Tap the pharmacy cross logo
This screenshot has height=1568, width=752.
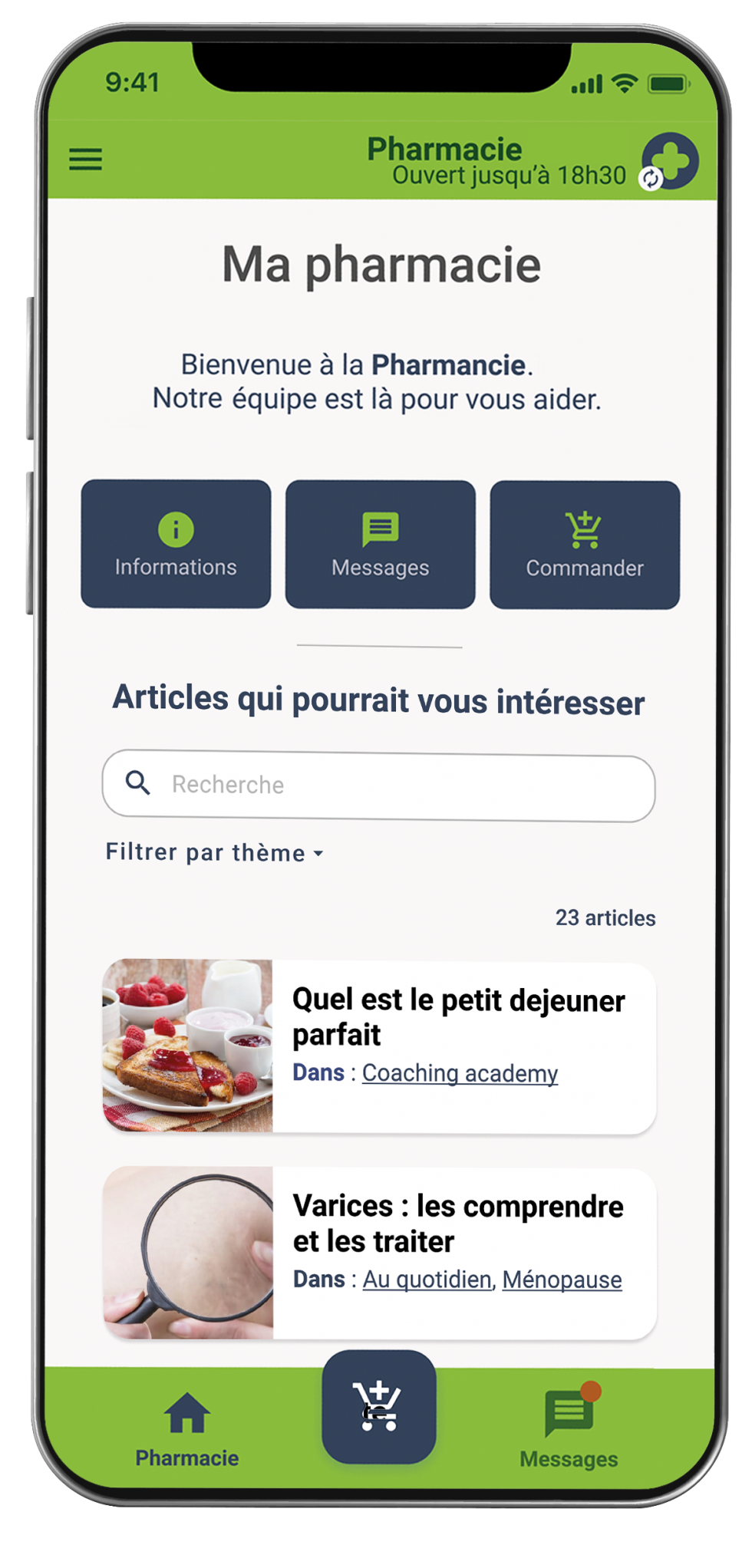coord(671,159)
